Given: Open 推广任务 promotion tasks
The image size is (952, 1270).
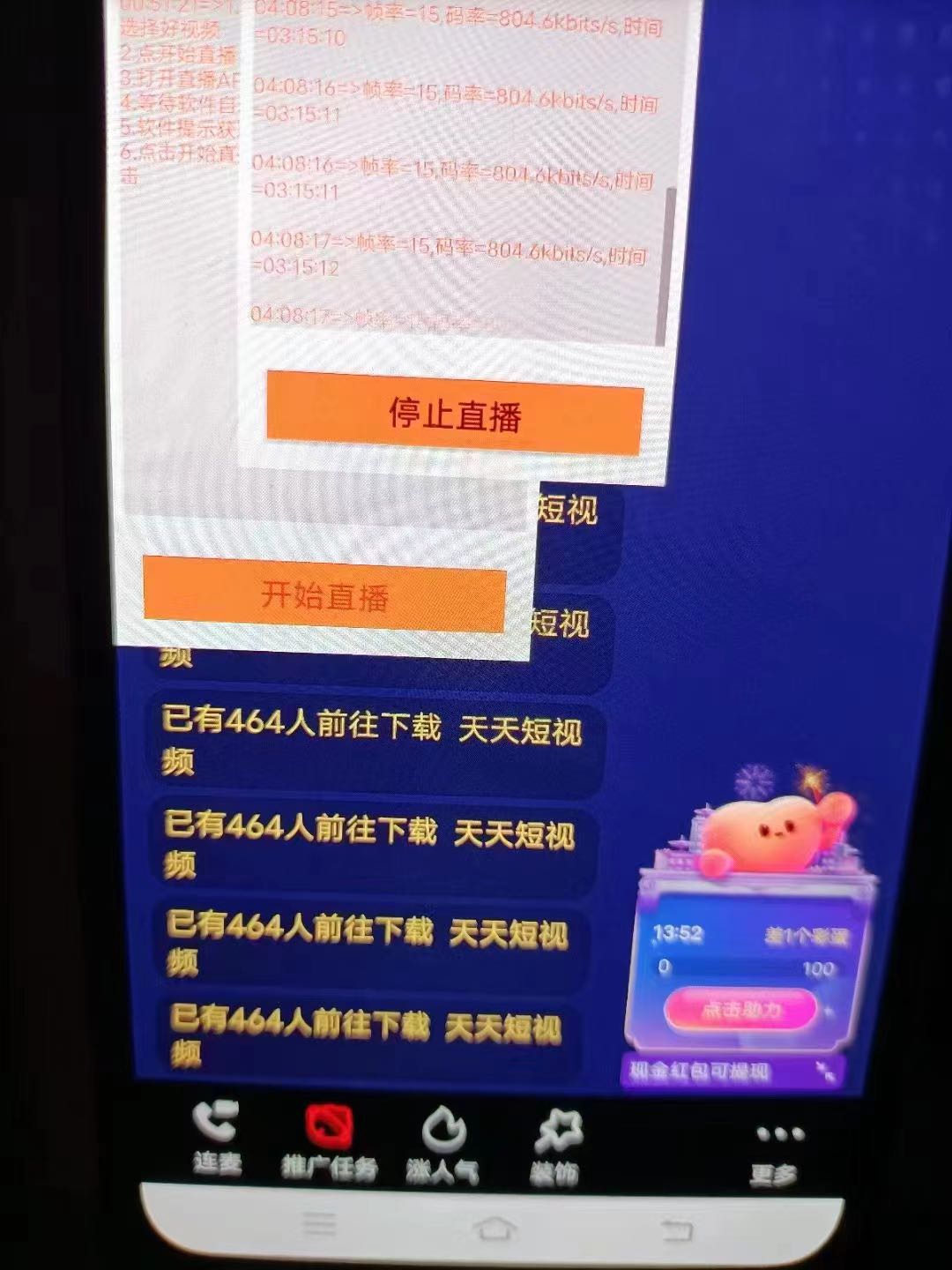Looking at the screenshot, I should pyautogui.click(x=329, y=1143).
